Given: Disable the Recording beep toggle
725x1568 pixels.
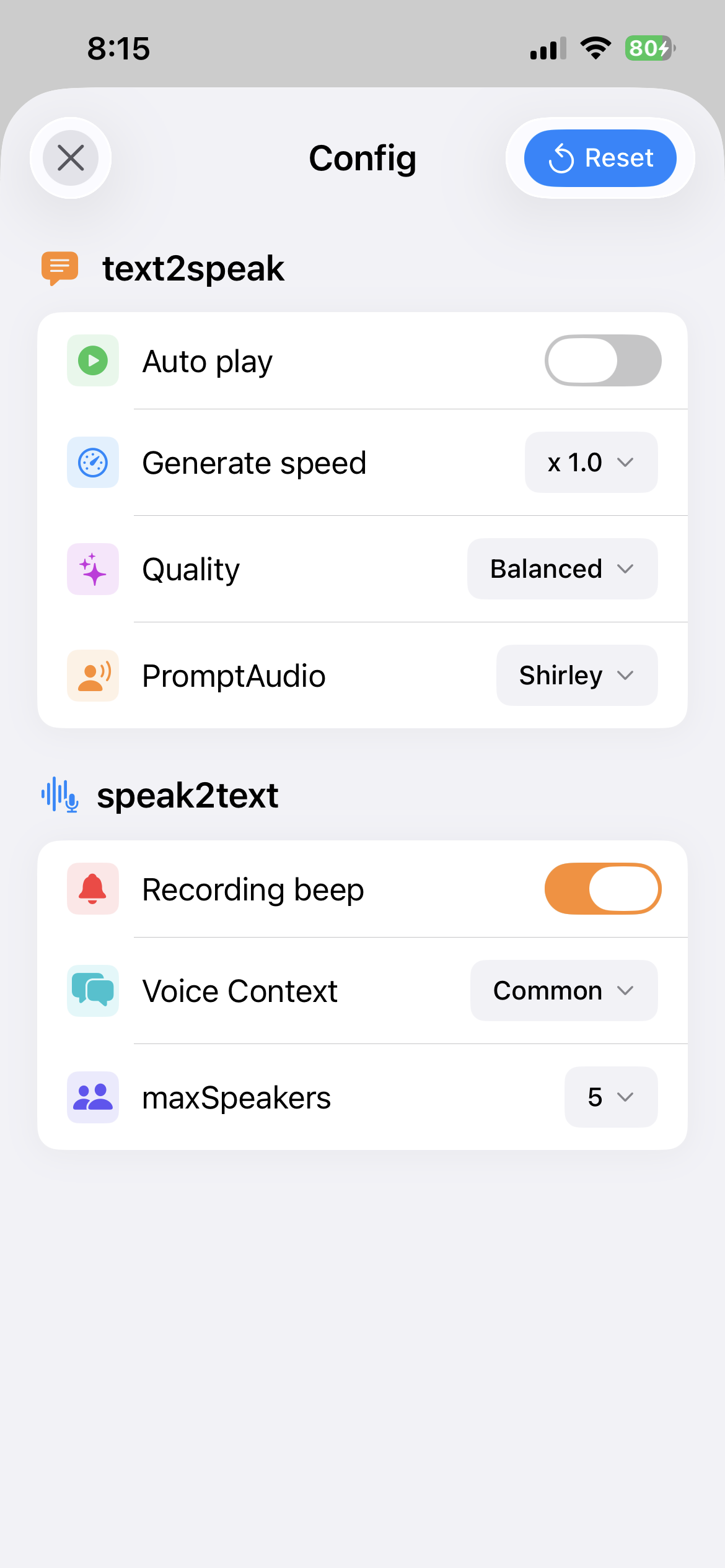Looking at the screenshot, I should coord(603,888).
